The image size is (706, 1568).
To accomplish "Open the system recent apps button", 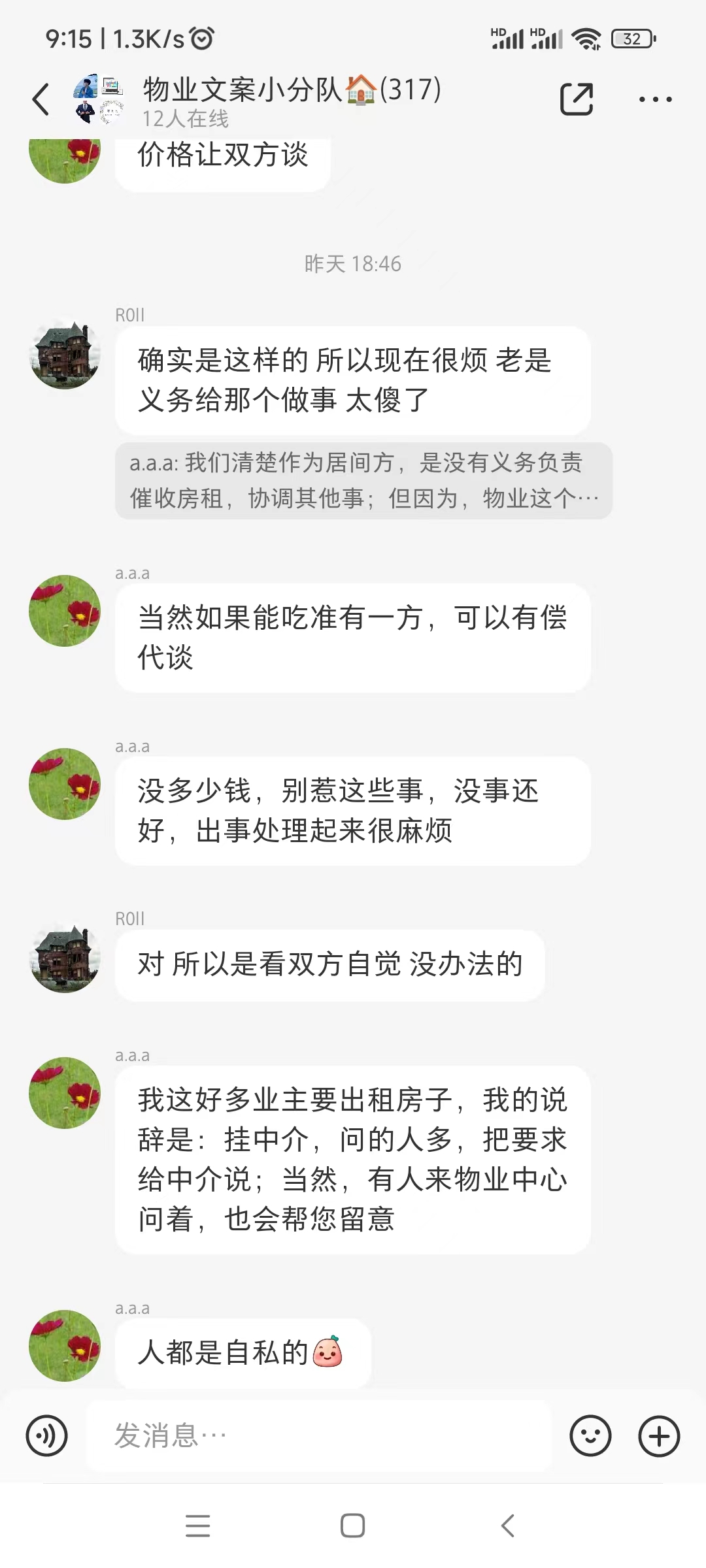I will 197,1526.
